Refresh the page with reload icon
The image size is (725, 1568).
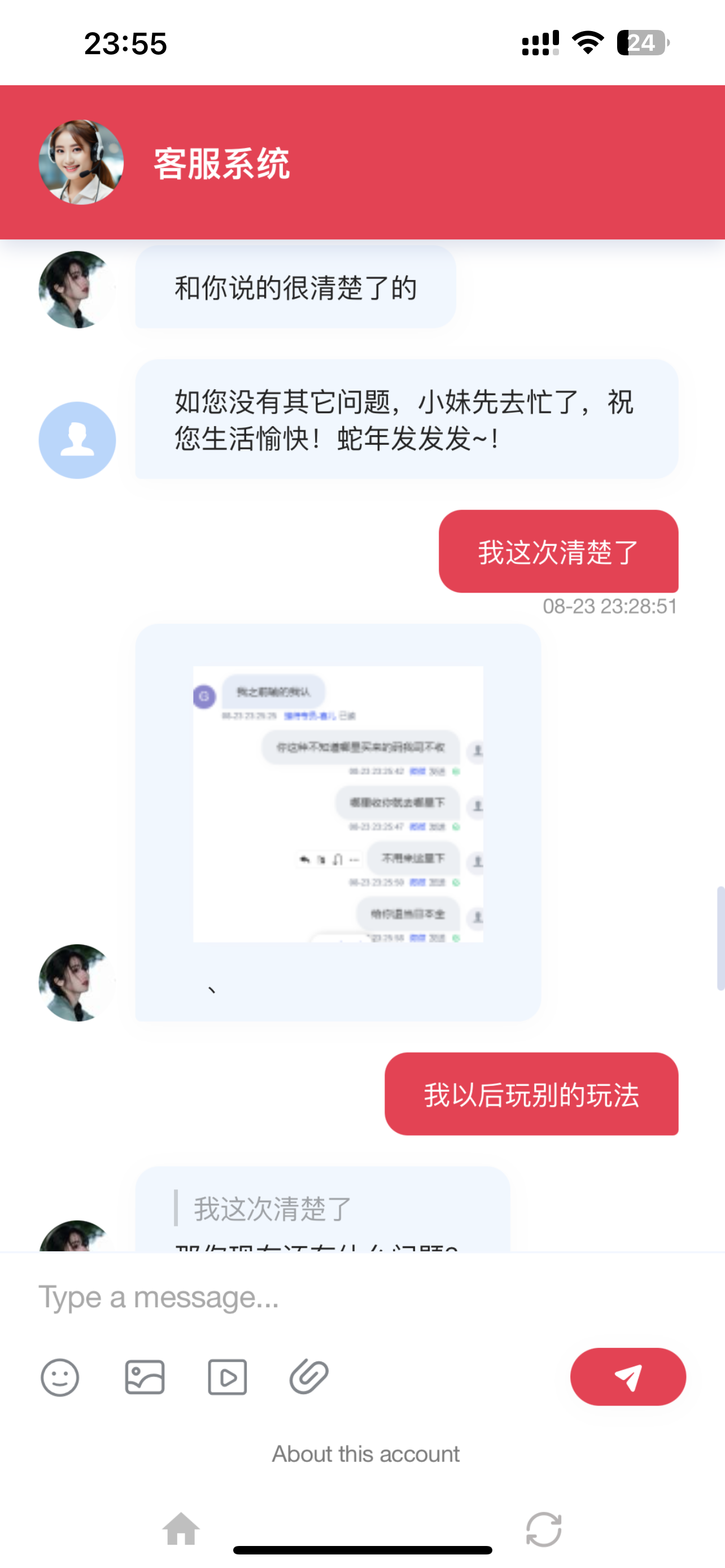point(543,1529)
